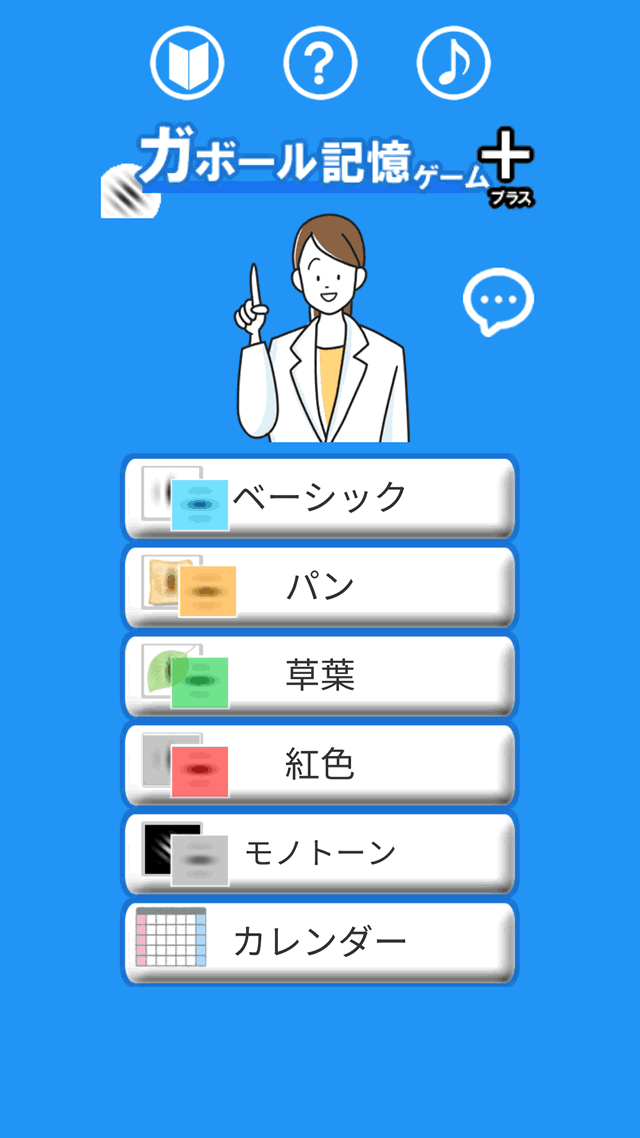Viewport: 640px width, 1138px height.
Task: Open the カレンダー view
Action: pos(320,942)
